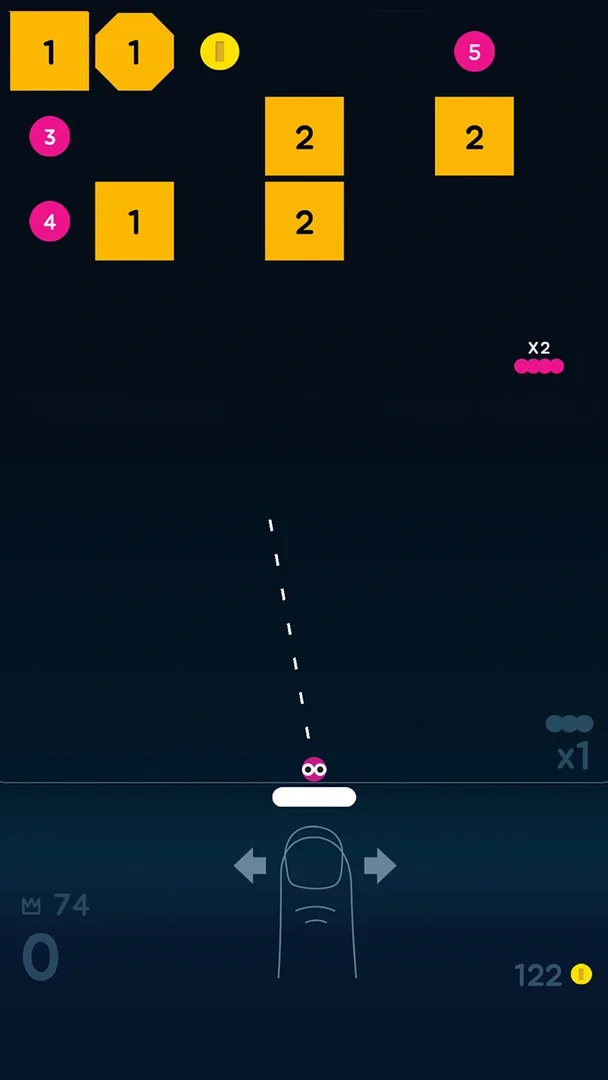Tap the right arrow move hint
This screenshot has height=1080, width=608.
[380, 865]
